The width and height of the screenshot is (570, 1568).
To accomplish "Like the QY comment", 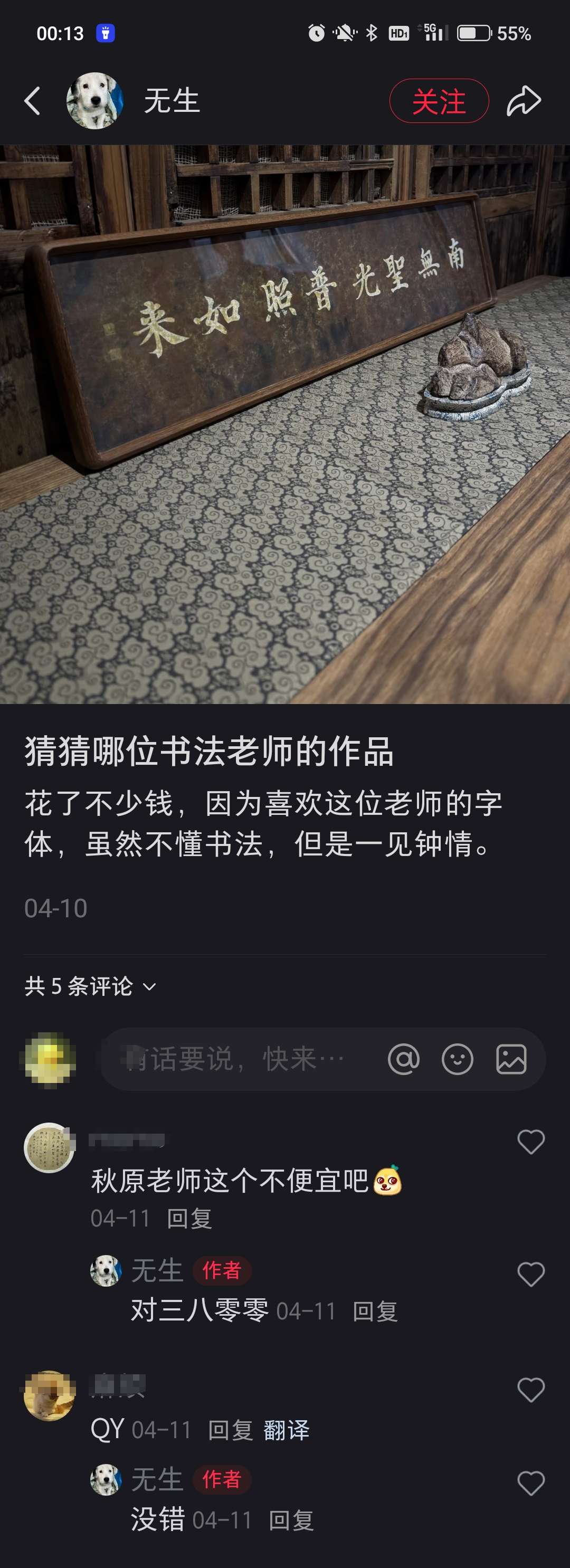I will 530,1390.
